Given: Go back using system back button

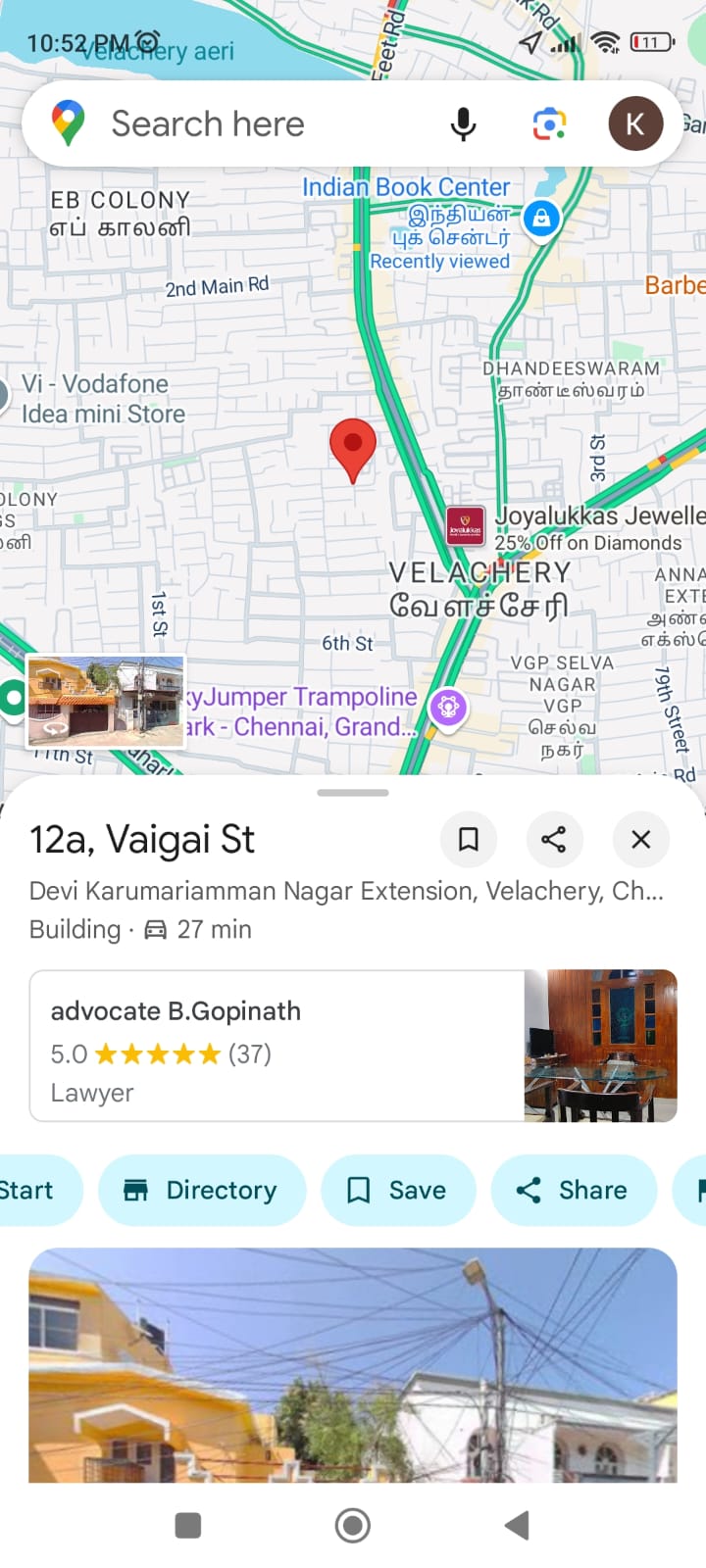Looking at the screenshot, I should pos(517,1525).
